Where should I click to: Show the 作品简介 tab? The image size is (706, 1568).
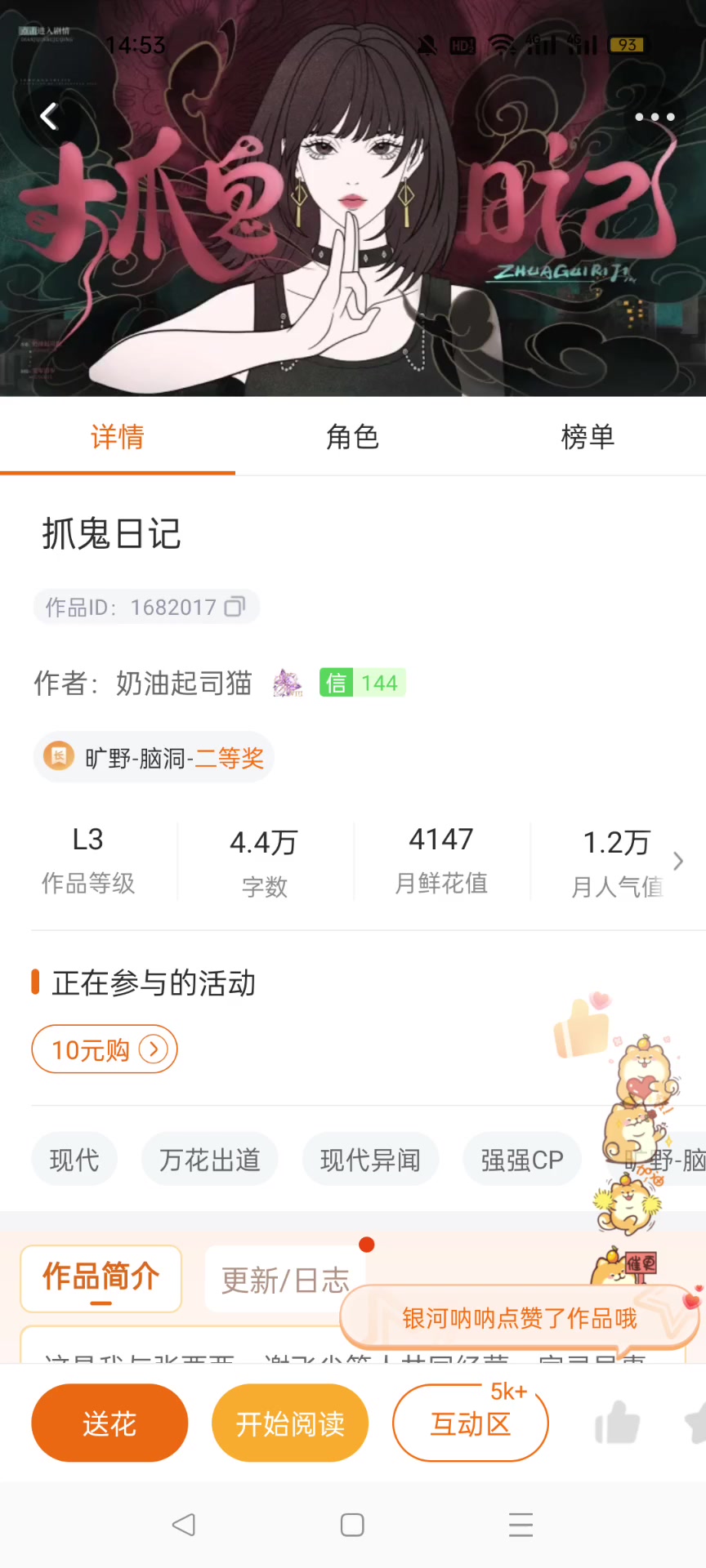click(x=101, y=1278)
